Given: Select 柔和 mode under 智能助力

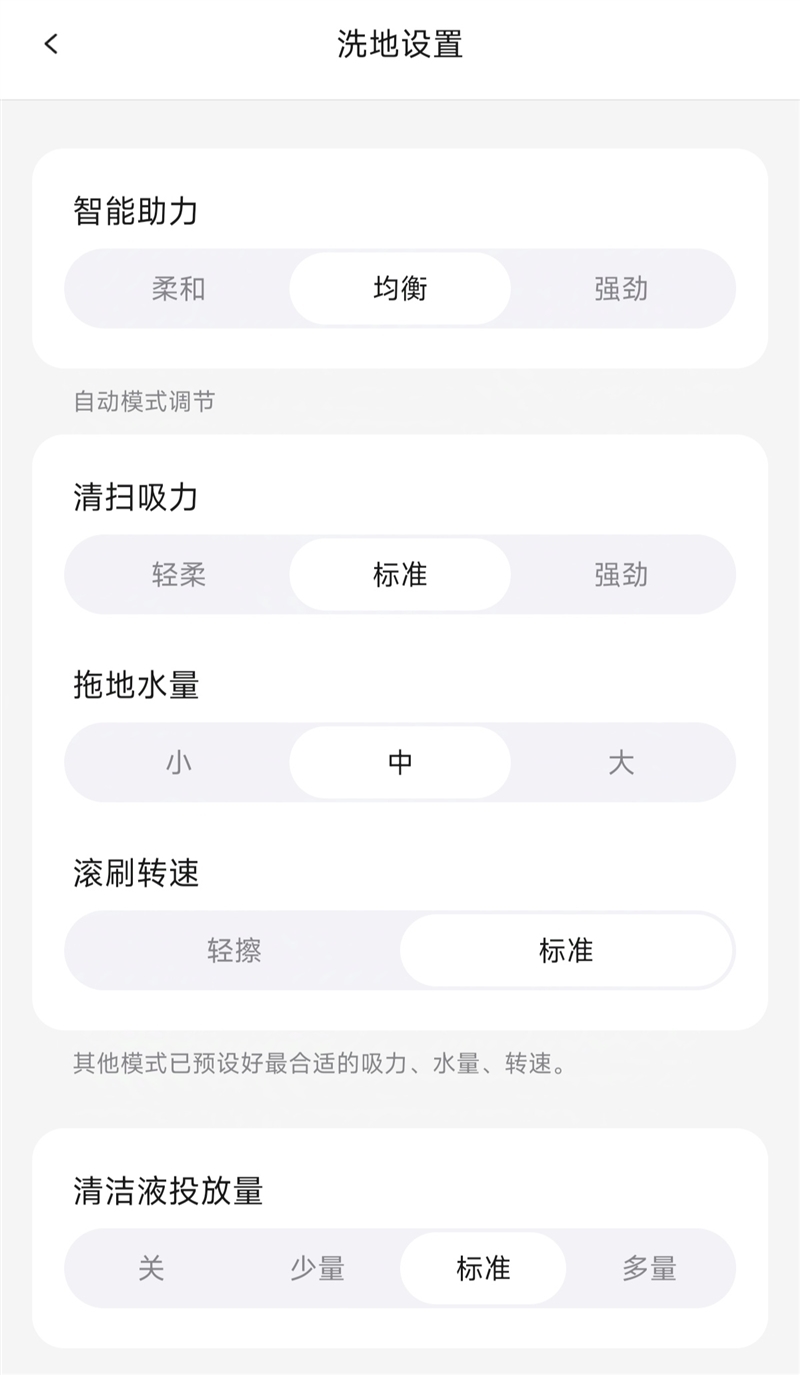Looking at the screenshot, I should click(x=177, y=289).
